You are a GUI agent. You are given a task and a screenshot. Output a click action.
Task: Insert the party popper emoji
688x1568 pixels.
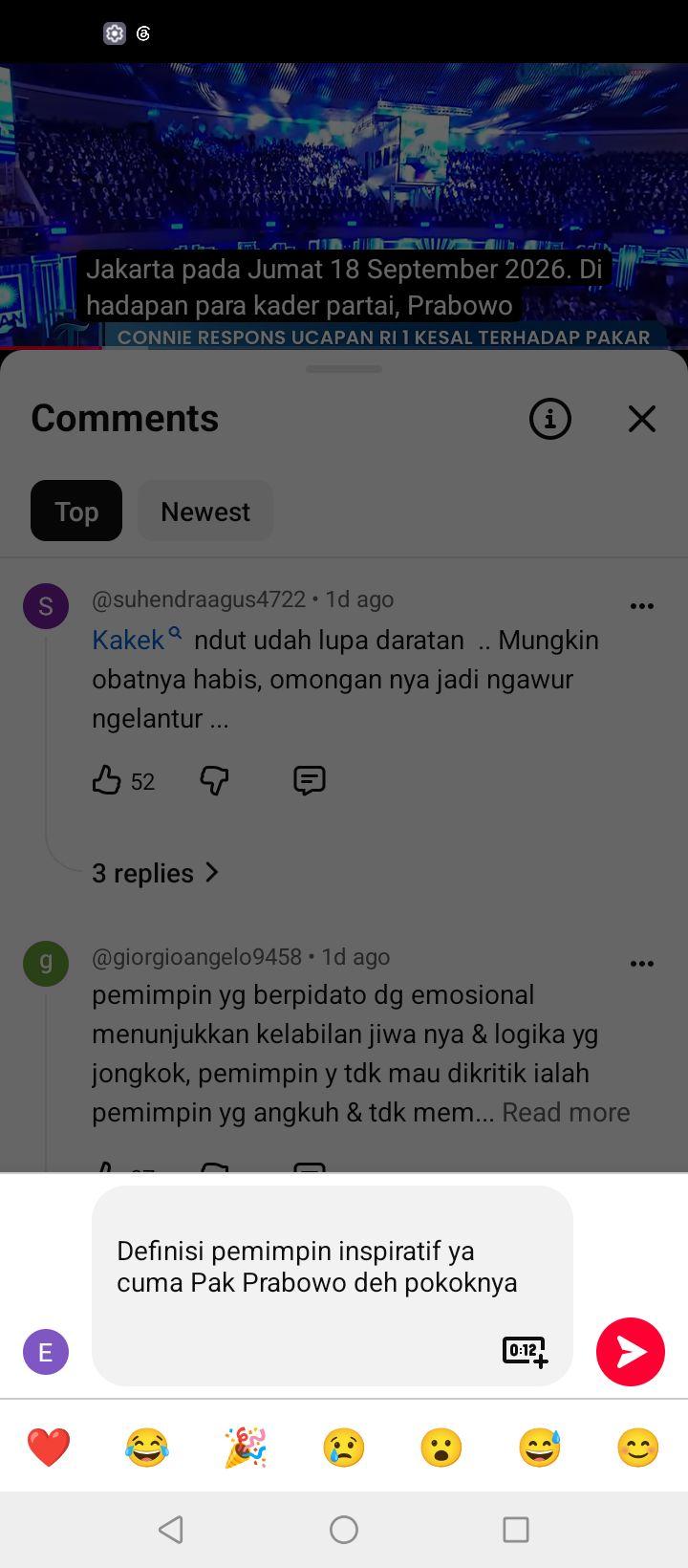pos(246,1448)
